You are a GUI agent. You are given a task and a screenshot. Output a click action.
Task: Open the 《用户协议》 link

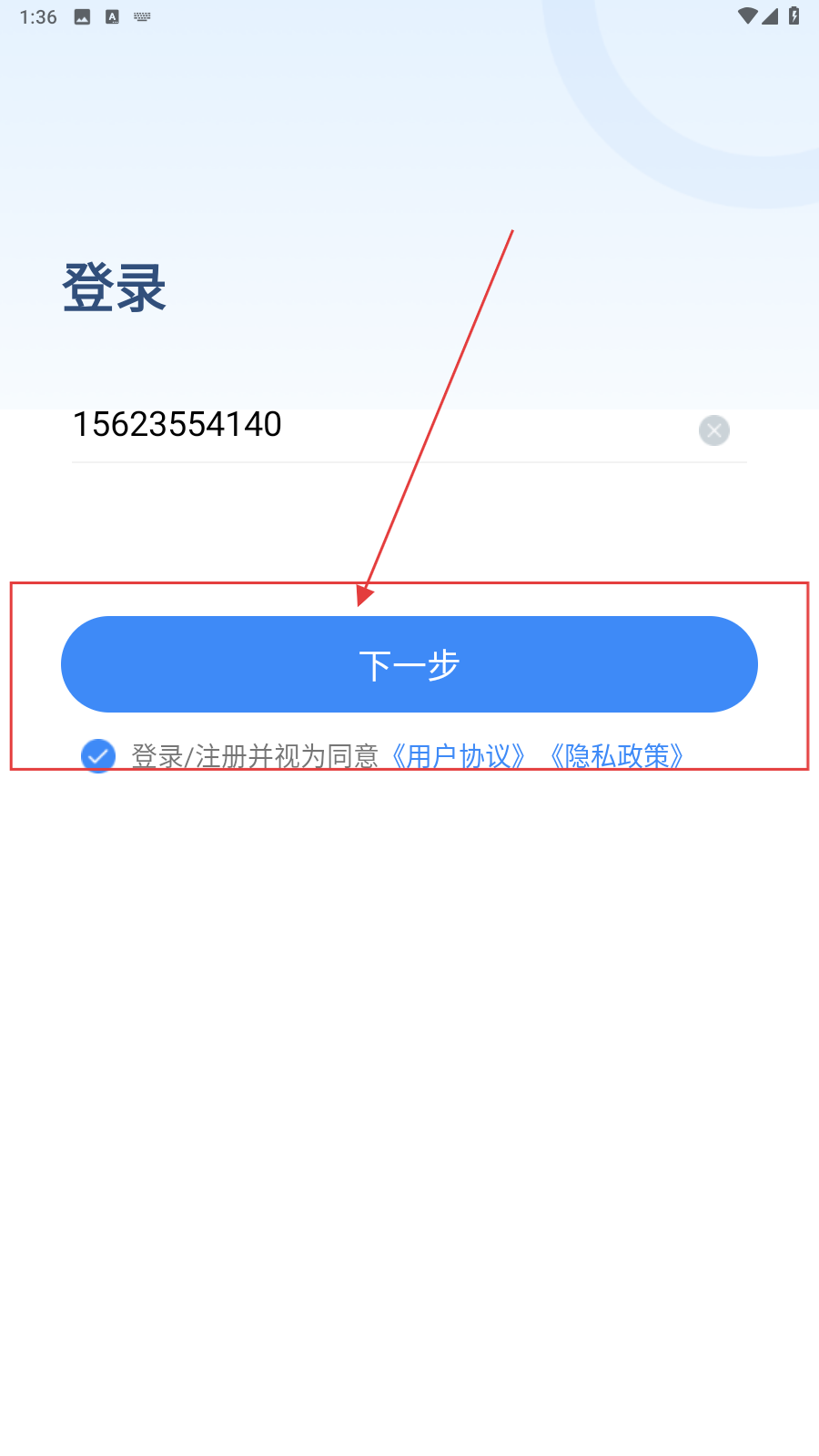point(459,756)
